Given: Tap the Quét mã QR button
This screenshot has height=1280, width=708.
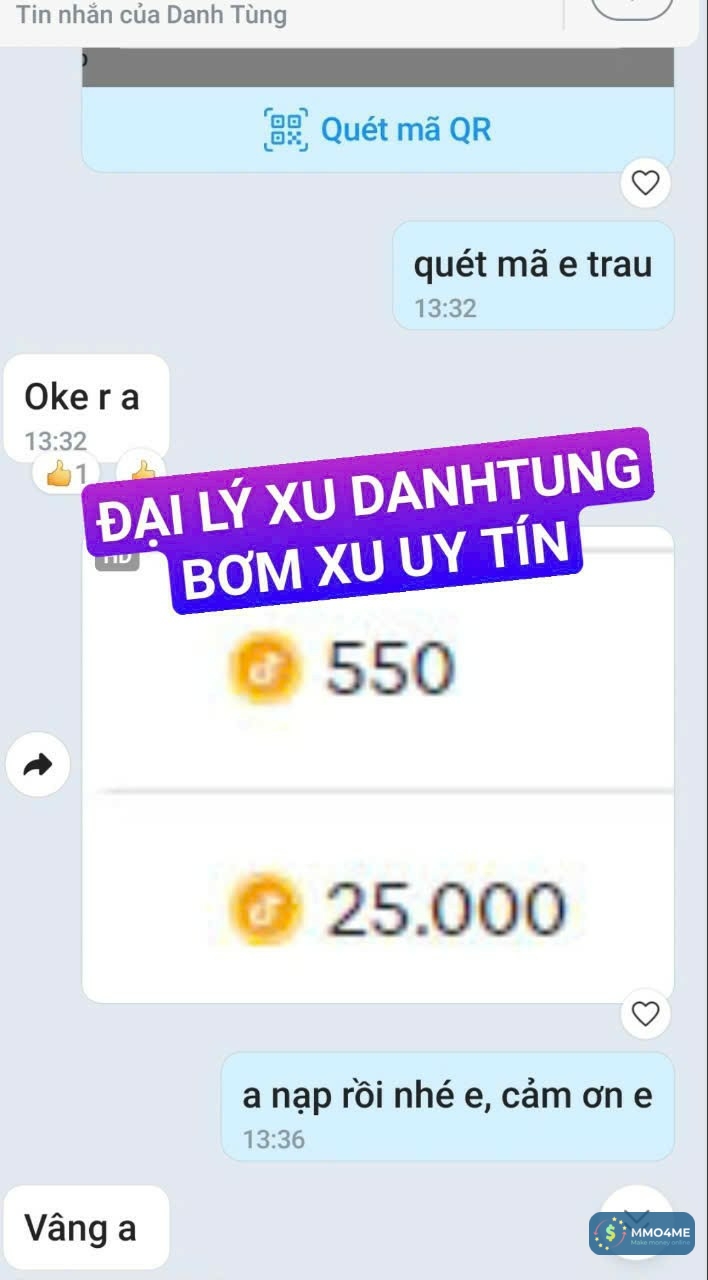Looking at the screenshot, I should (378, 130).
